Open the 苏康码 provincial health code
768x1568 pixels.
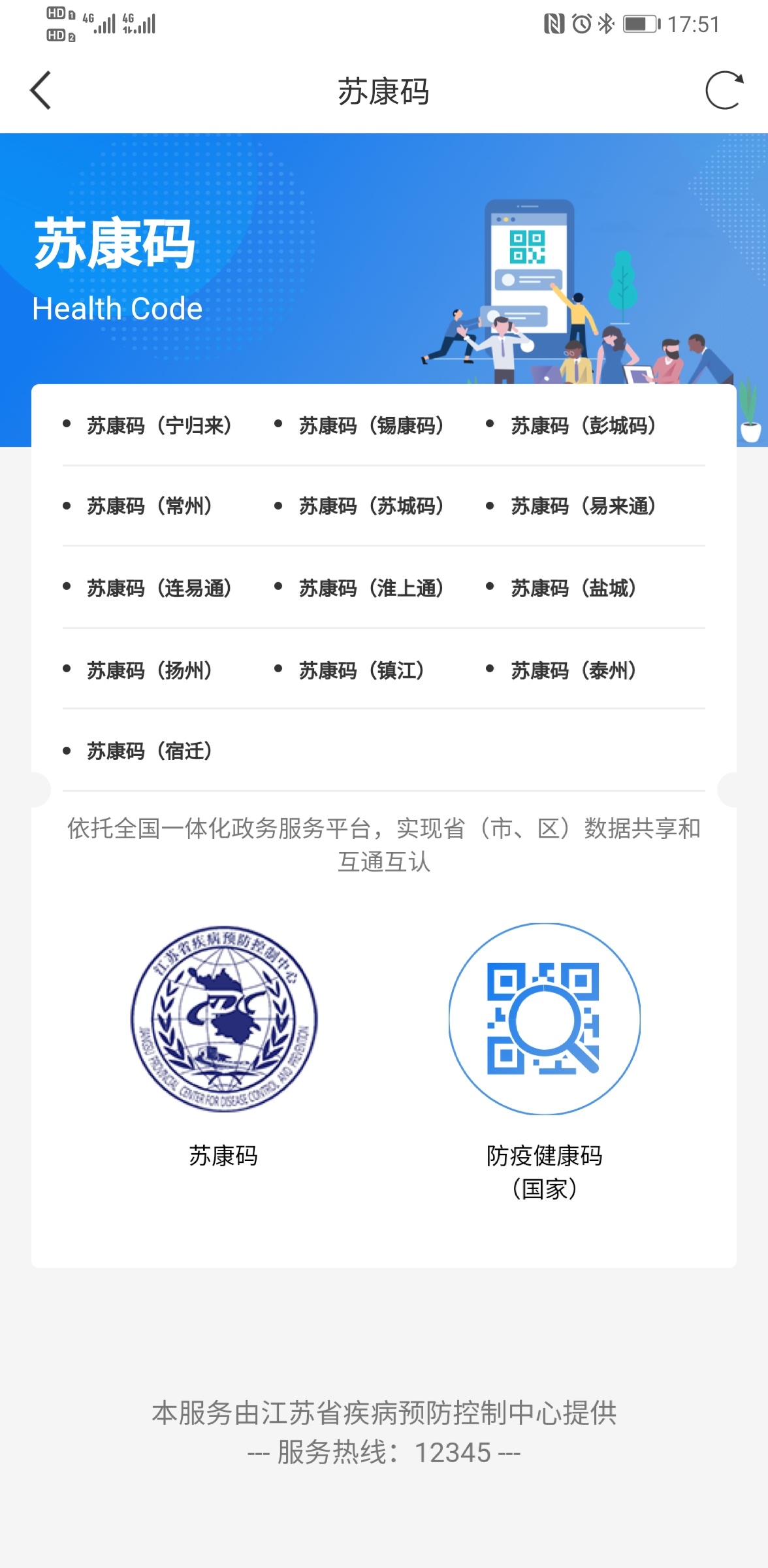pos(224,1019)
